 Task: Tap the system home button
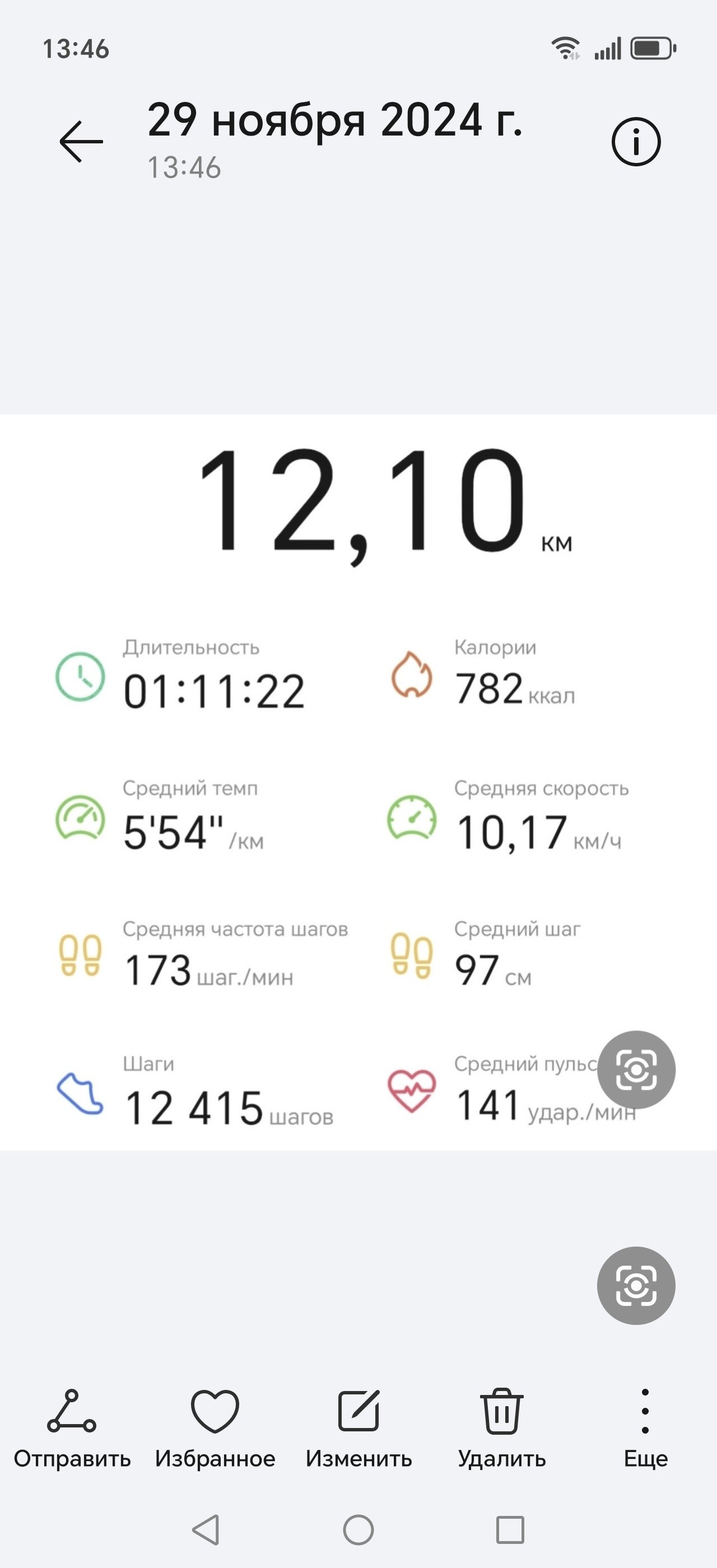click(x=358, y=1530)
